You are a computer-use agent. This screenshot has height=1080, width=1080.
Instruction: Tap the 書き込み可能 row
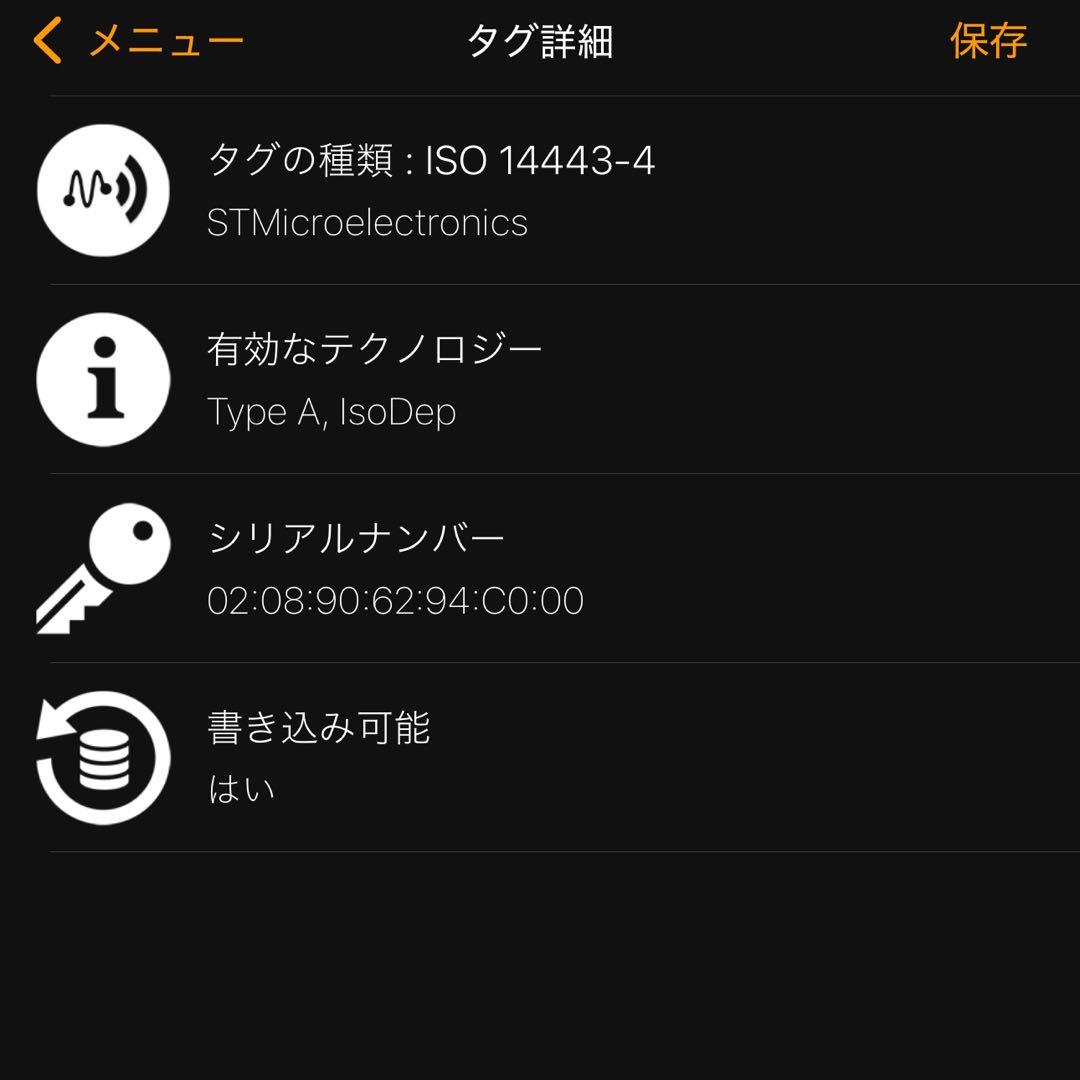[540, 757]
